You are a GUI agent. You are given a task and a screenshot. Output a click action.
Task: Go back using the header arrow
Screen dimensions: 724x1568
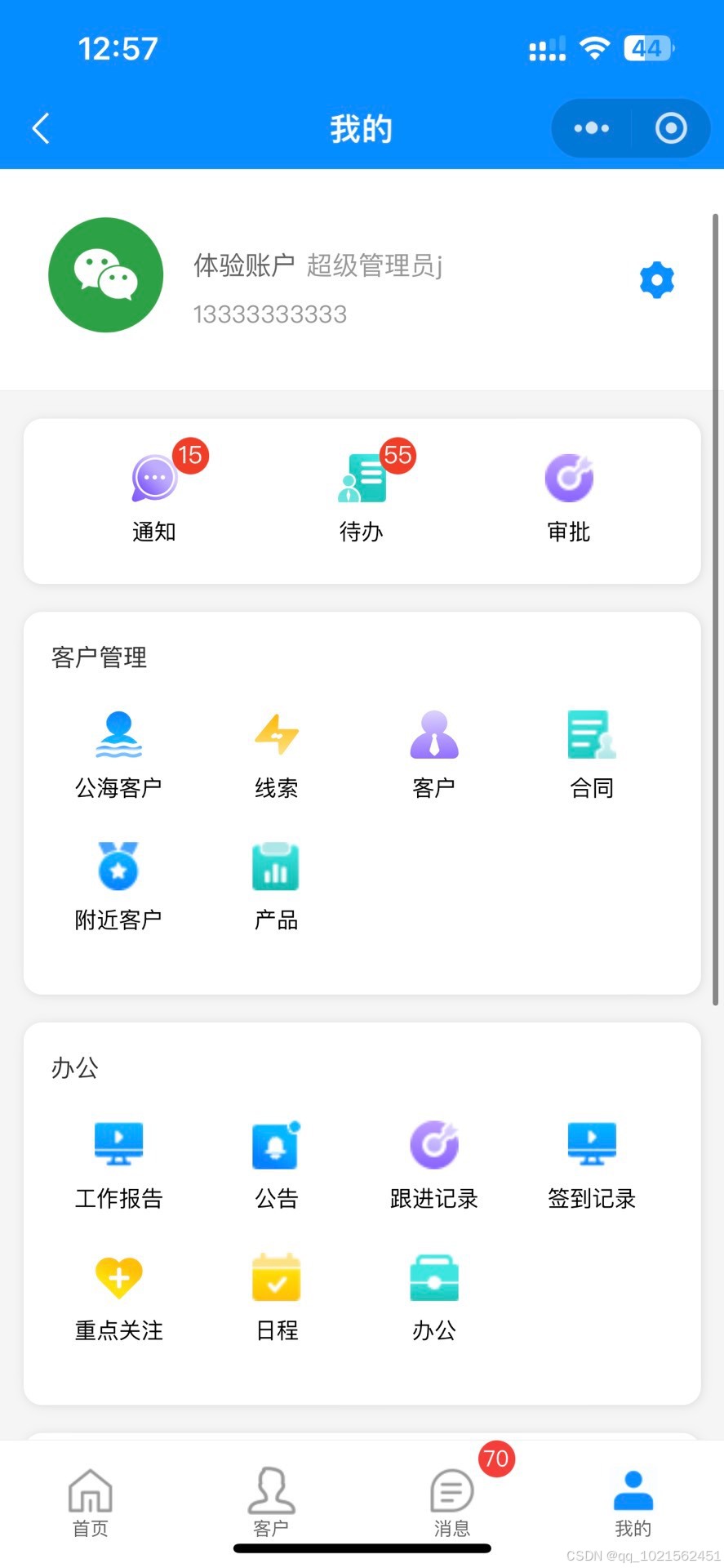pos(41,128)
